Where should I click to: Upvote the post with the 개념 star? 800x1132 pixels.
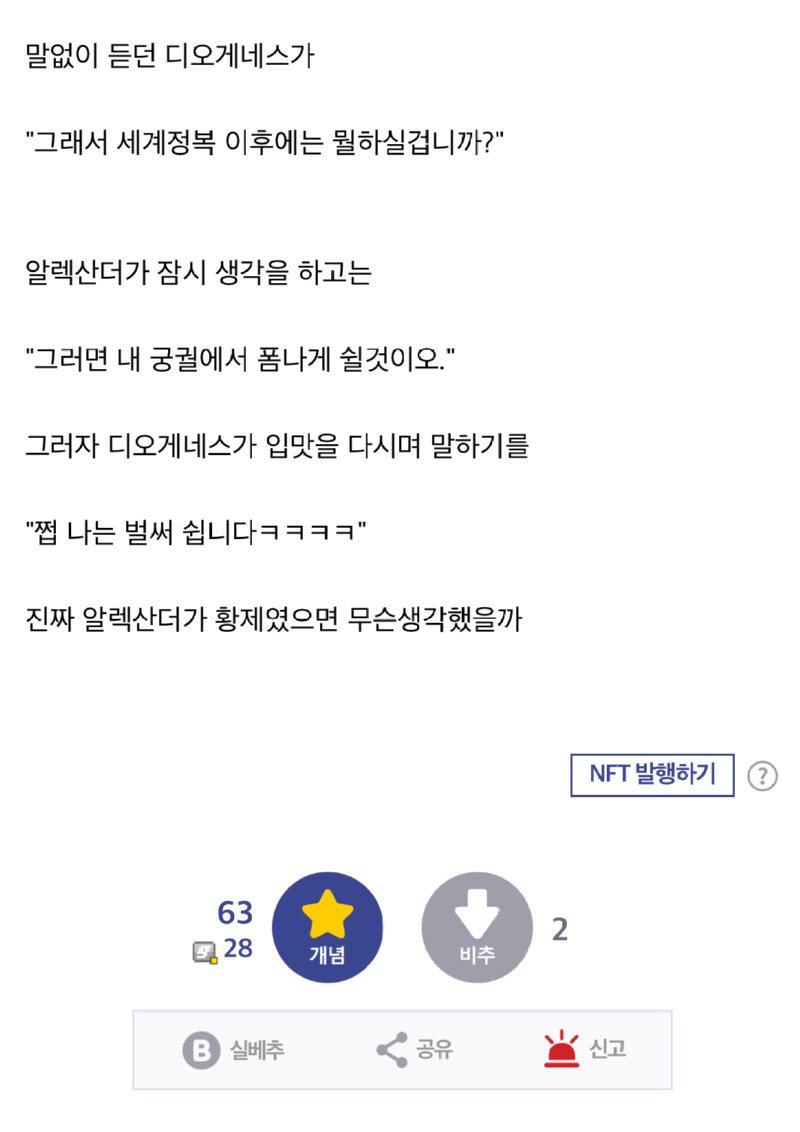[327, 927]
